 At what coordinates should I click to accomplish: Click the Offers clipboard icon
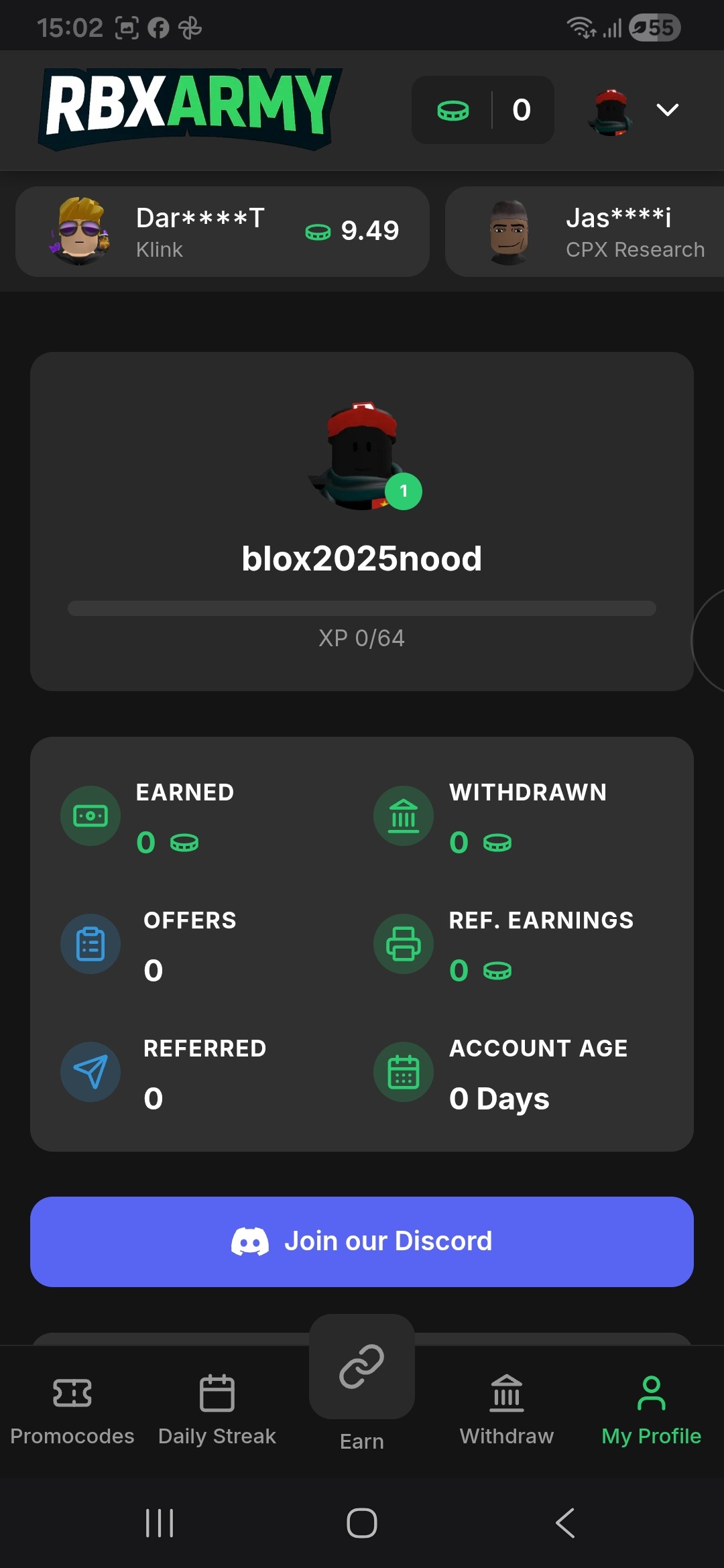90,943
